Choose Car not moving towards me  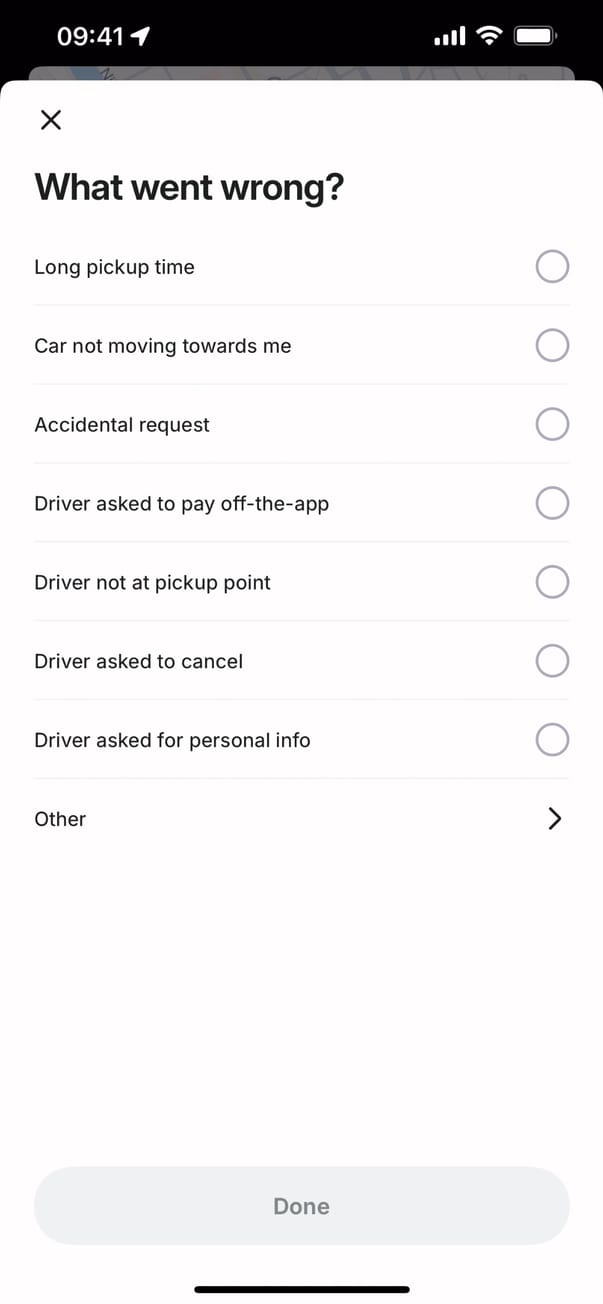[552, 346]
